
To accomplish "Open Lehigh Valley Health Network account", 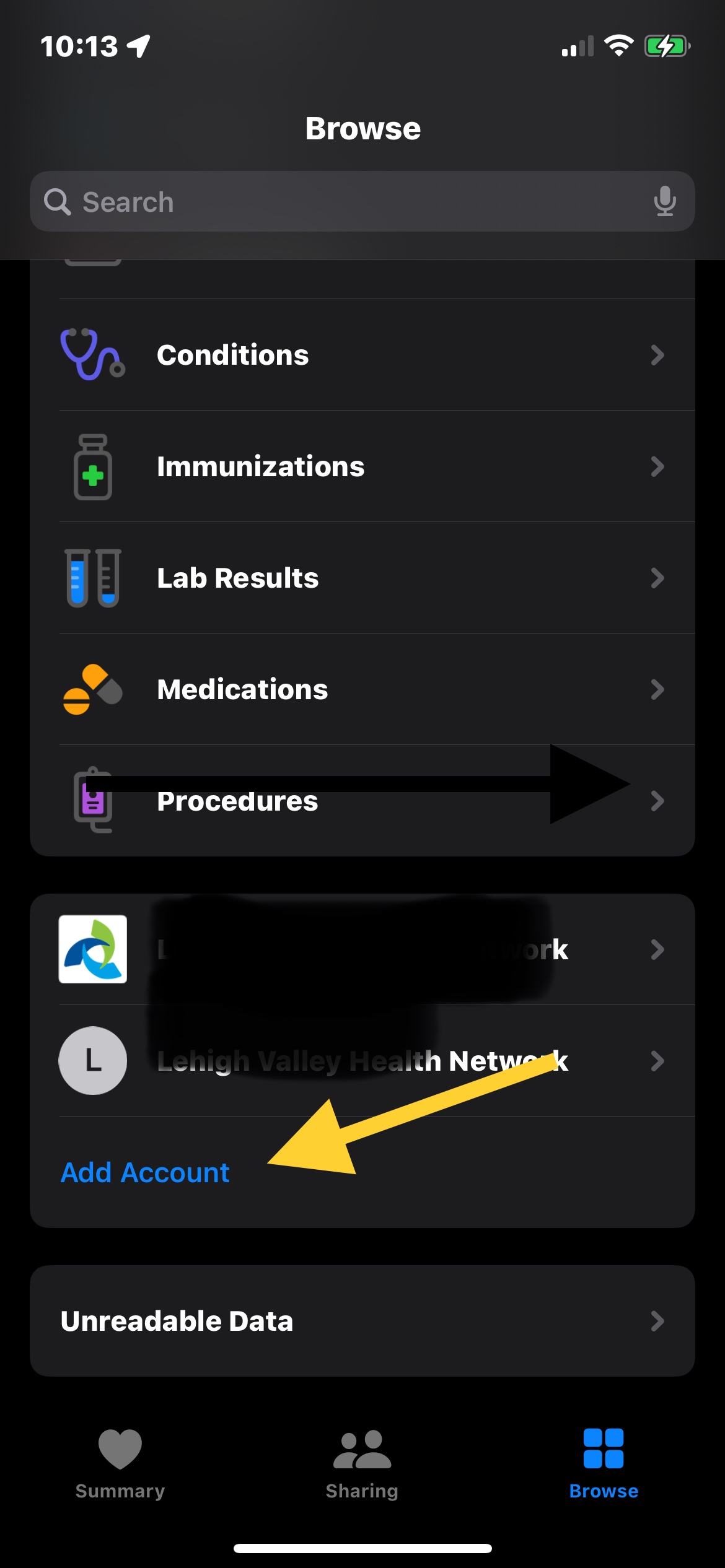I will point(362,1061).
